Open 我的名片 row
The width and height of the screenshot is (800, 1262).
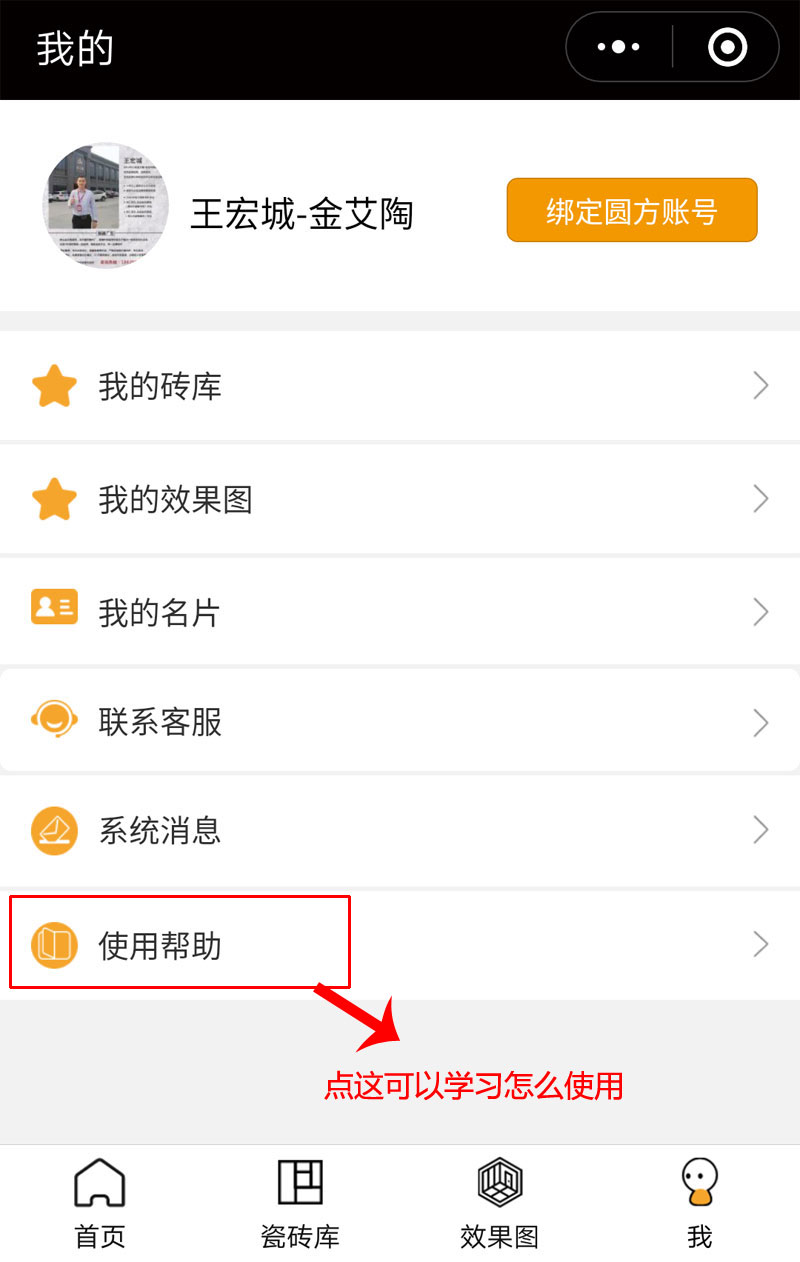point(400,611)
